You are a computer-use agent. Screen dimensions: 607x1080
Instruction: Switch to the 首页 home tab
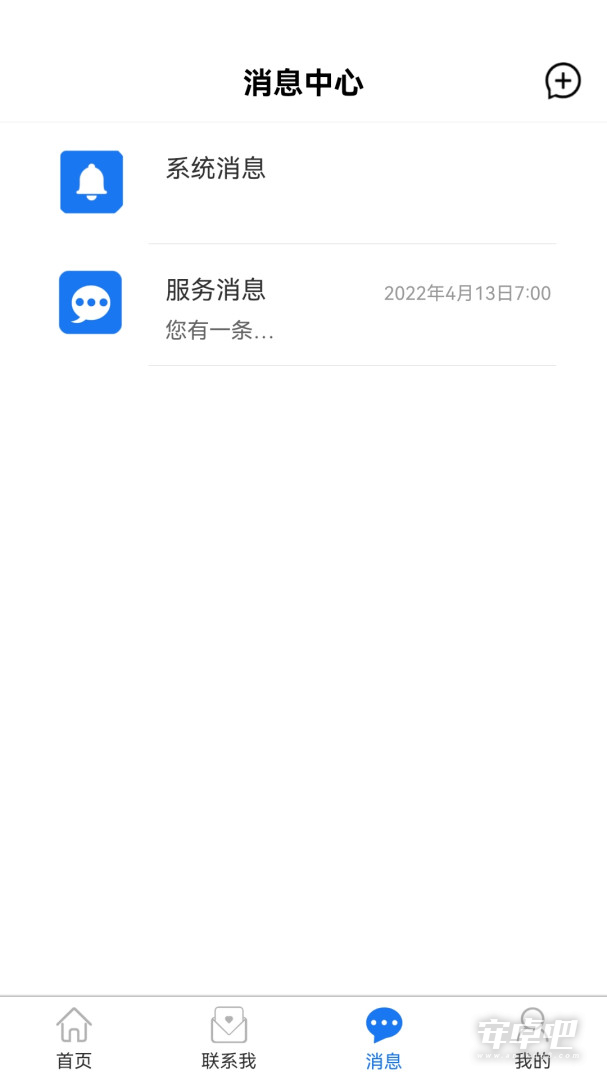pos(74,1037)
